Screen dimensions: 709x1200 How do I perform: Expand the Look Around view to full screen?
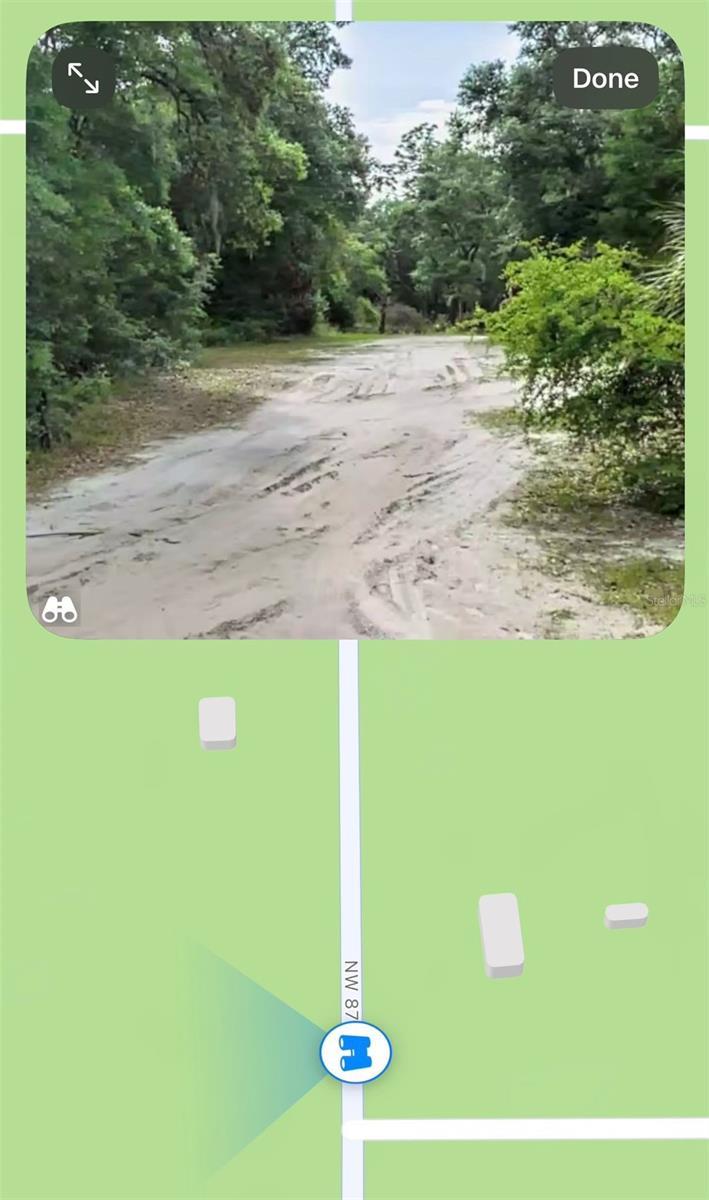click(83, 78)
